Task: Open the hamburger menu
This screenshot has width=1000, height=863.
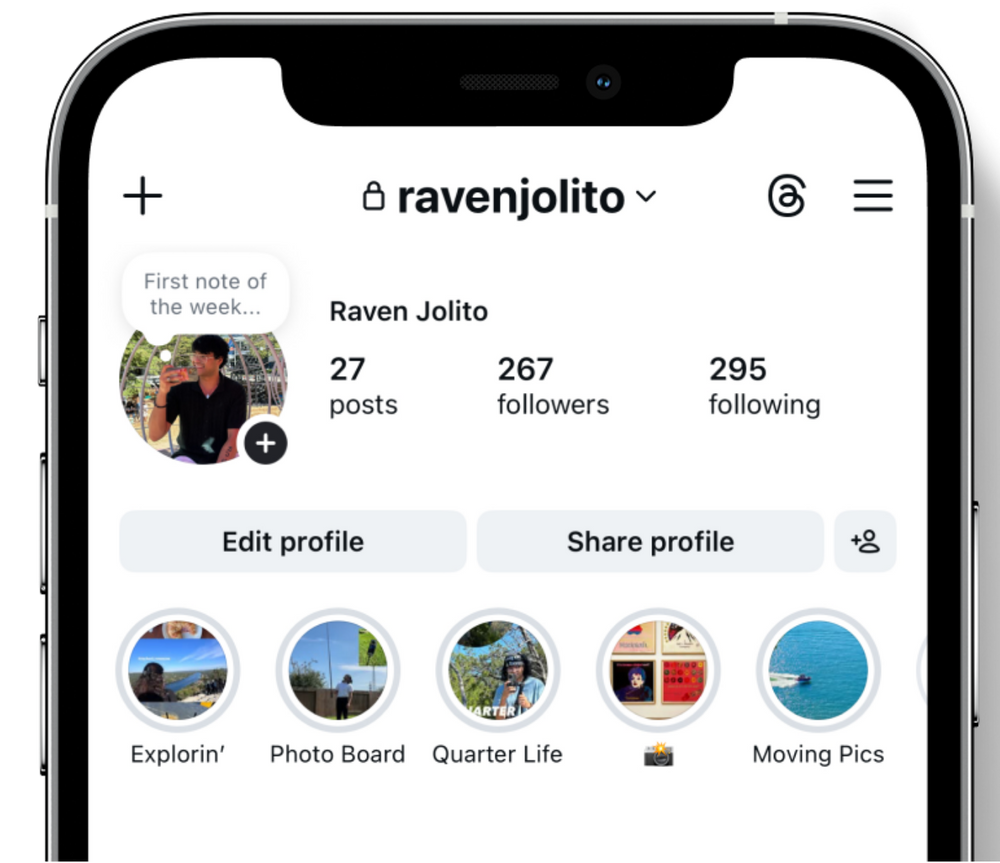Action: click(x=872, y=196)
